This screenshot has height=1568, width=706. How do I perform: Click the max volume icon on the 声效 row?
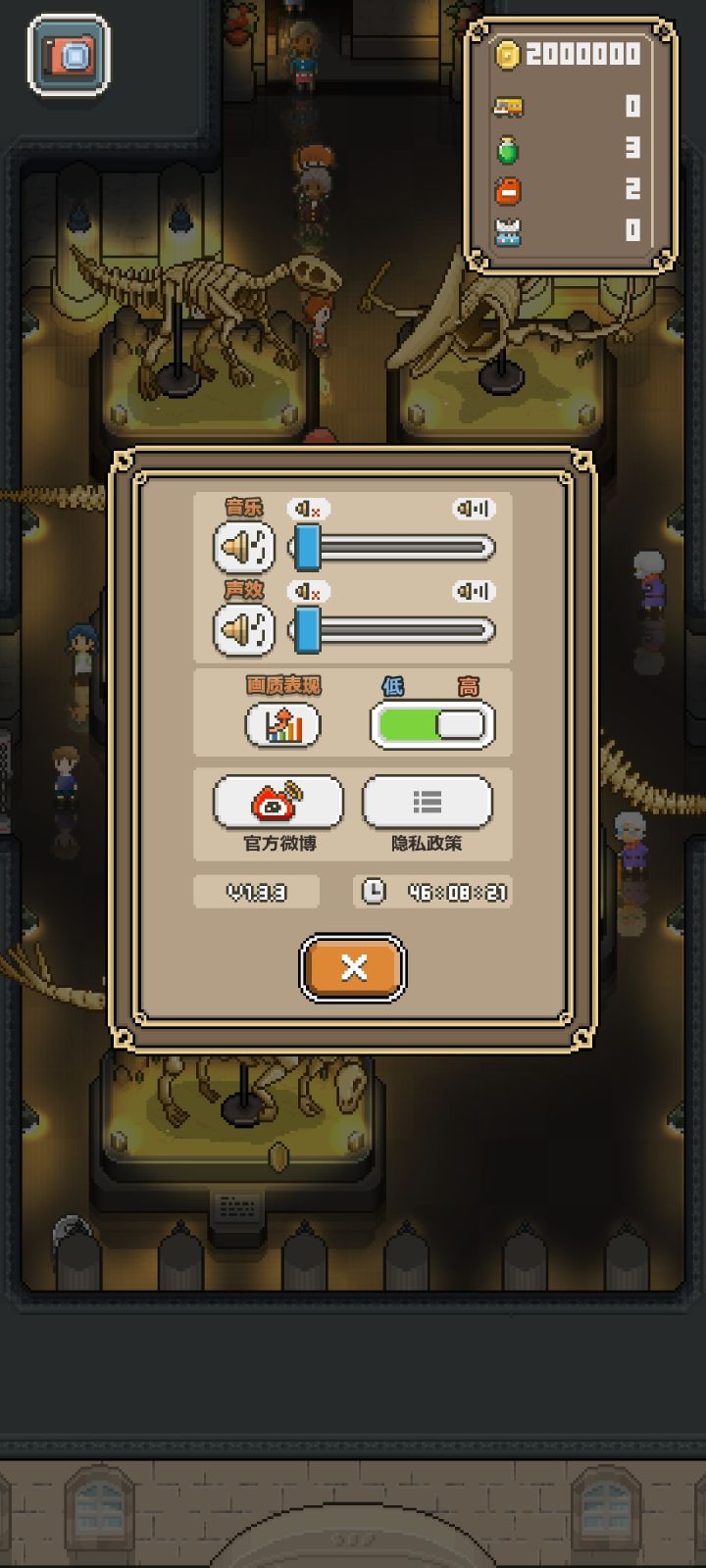474,591
